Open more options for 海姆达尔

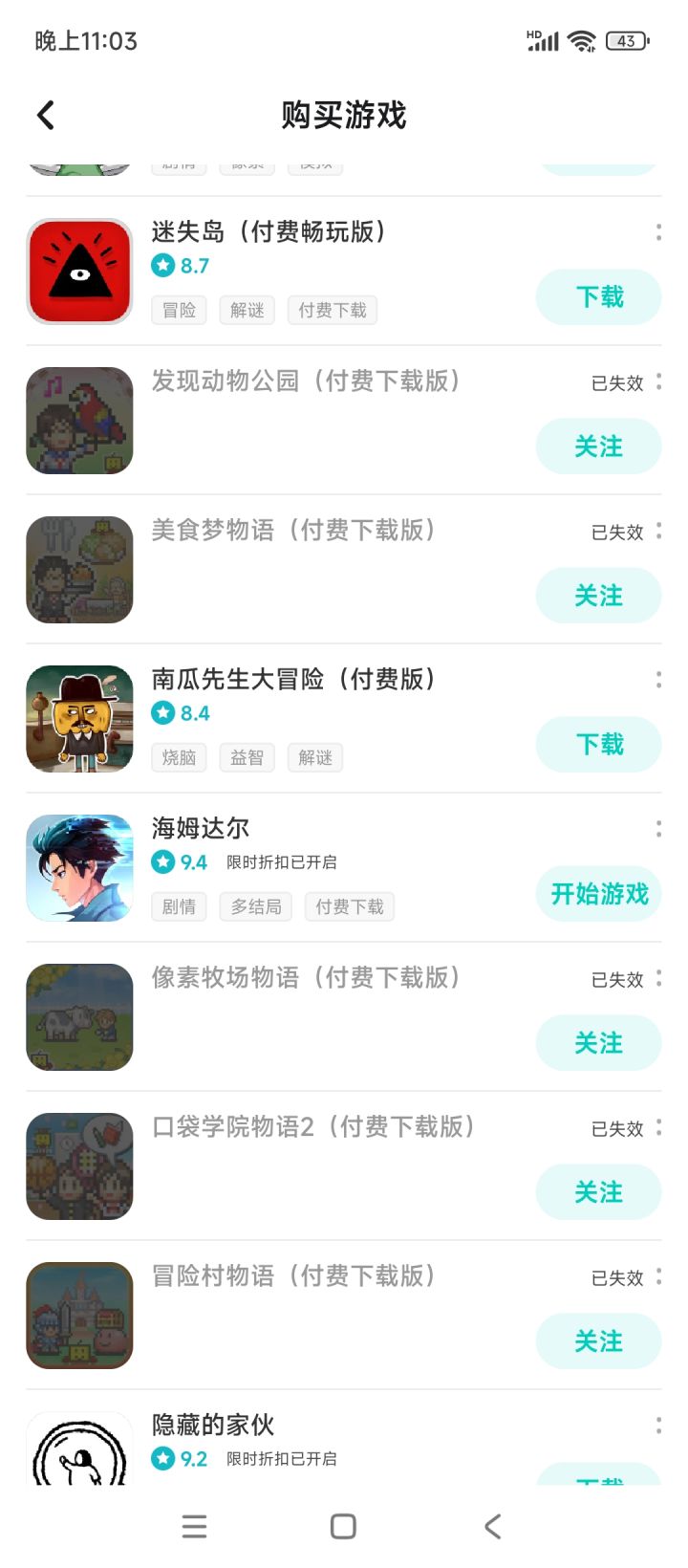(658, 829)
